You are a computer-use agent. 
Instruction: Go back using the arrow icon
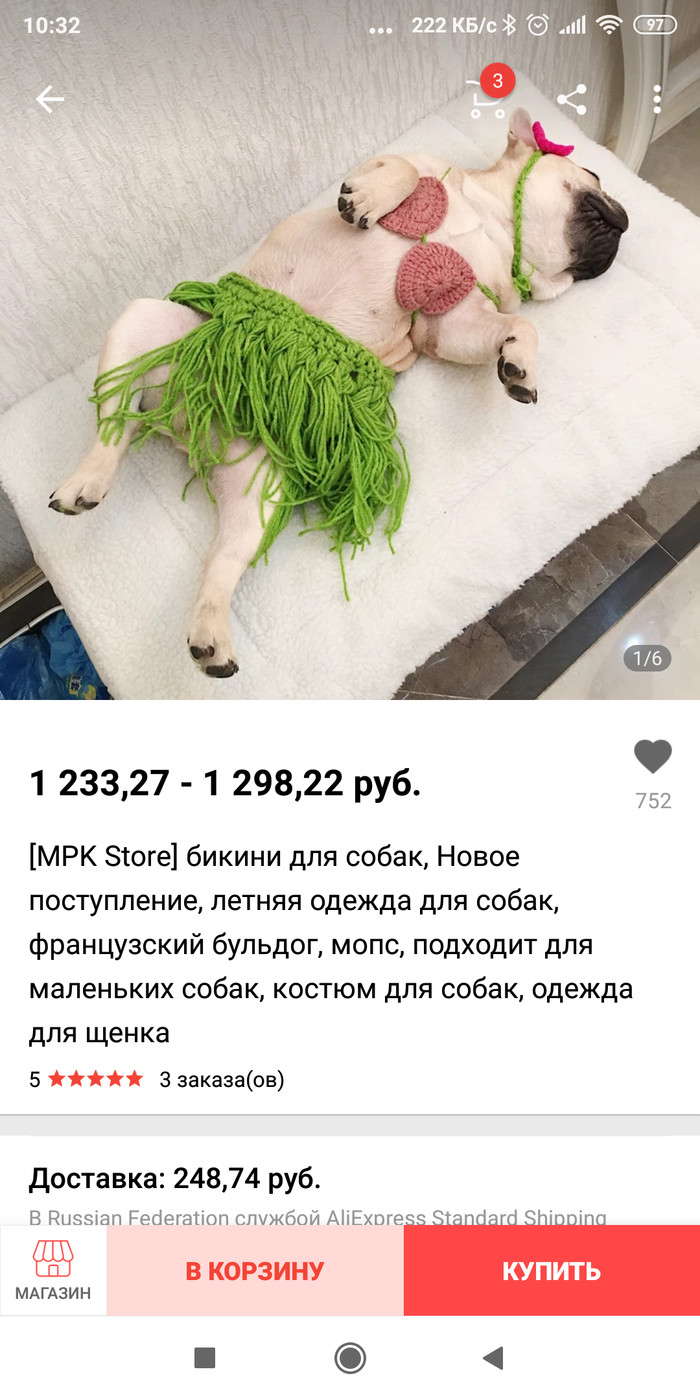[49, 99]
